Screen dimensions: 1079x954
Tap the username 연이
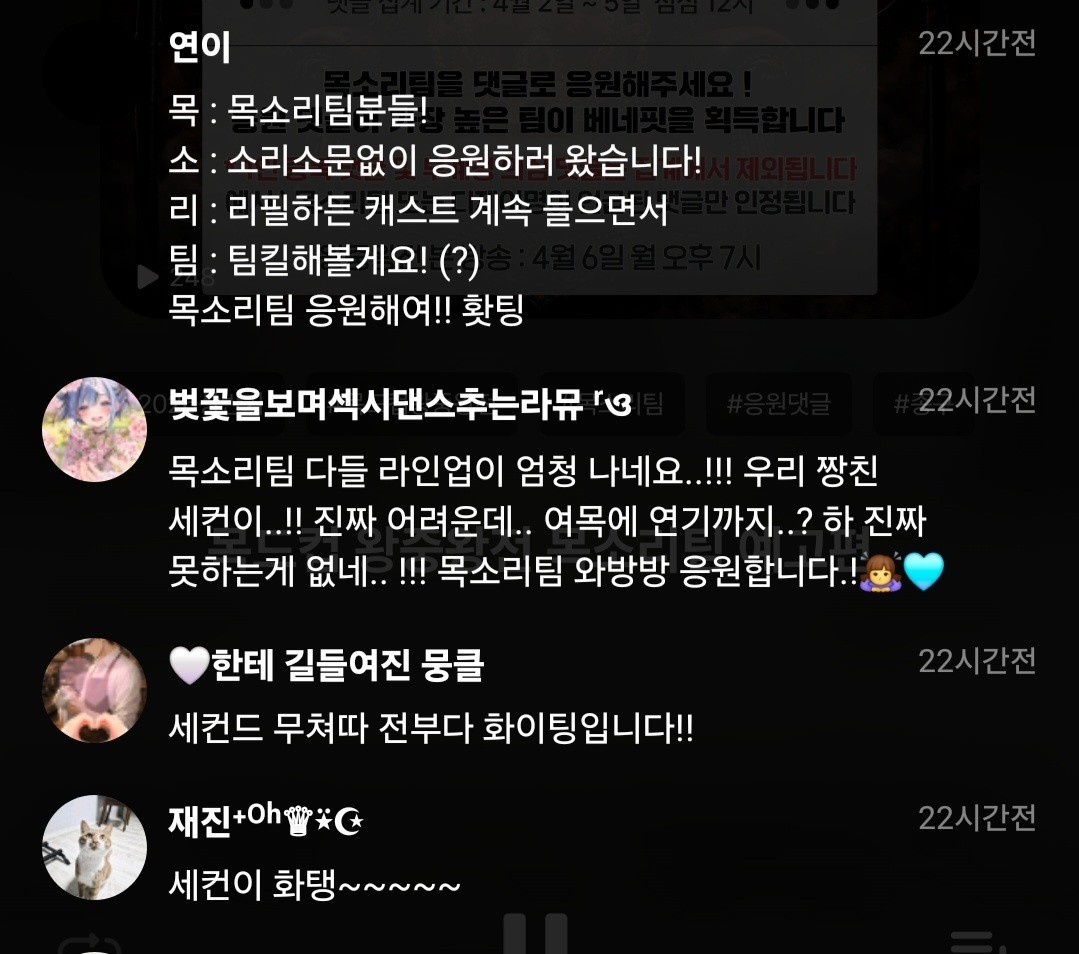pos(200,46)
